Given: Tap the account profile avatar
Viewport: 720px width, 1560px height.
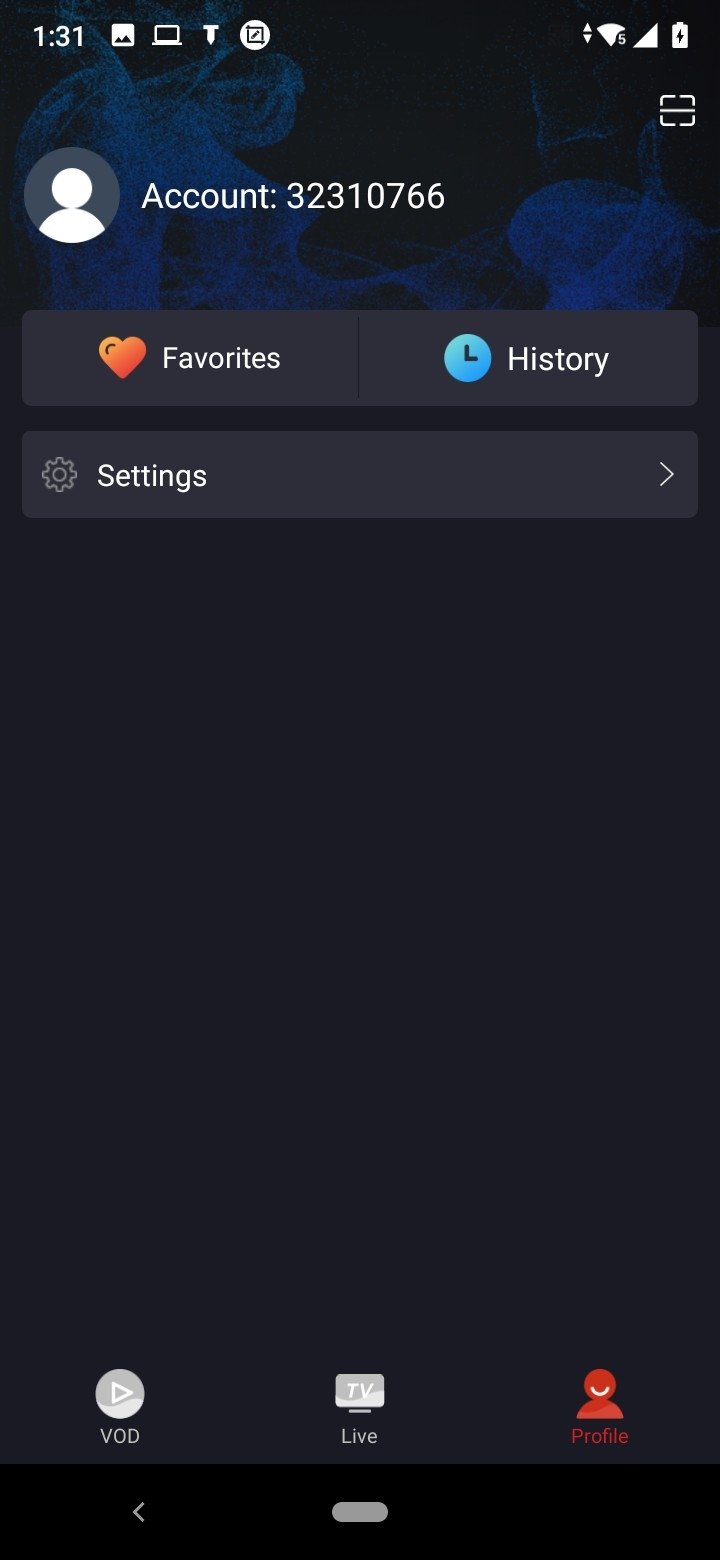Looking at the screenshot, I should click(x=72, y=195).
